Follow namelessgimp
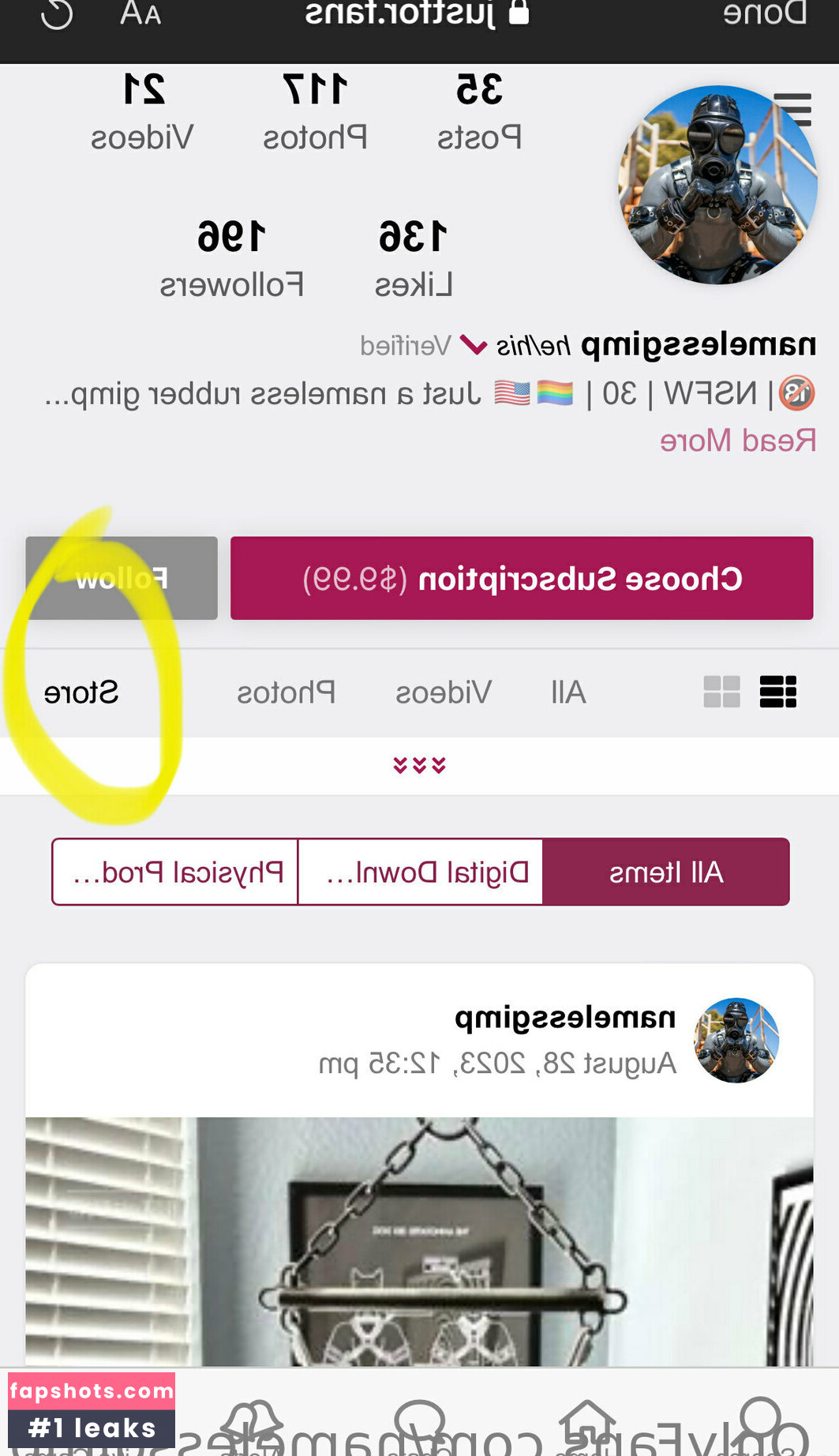 click(x=122, y=578)
